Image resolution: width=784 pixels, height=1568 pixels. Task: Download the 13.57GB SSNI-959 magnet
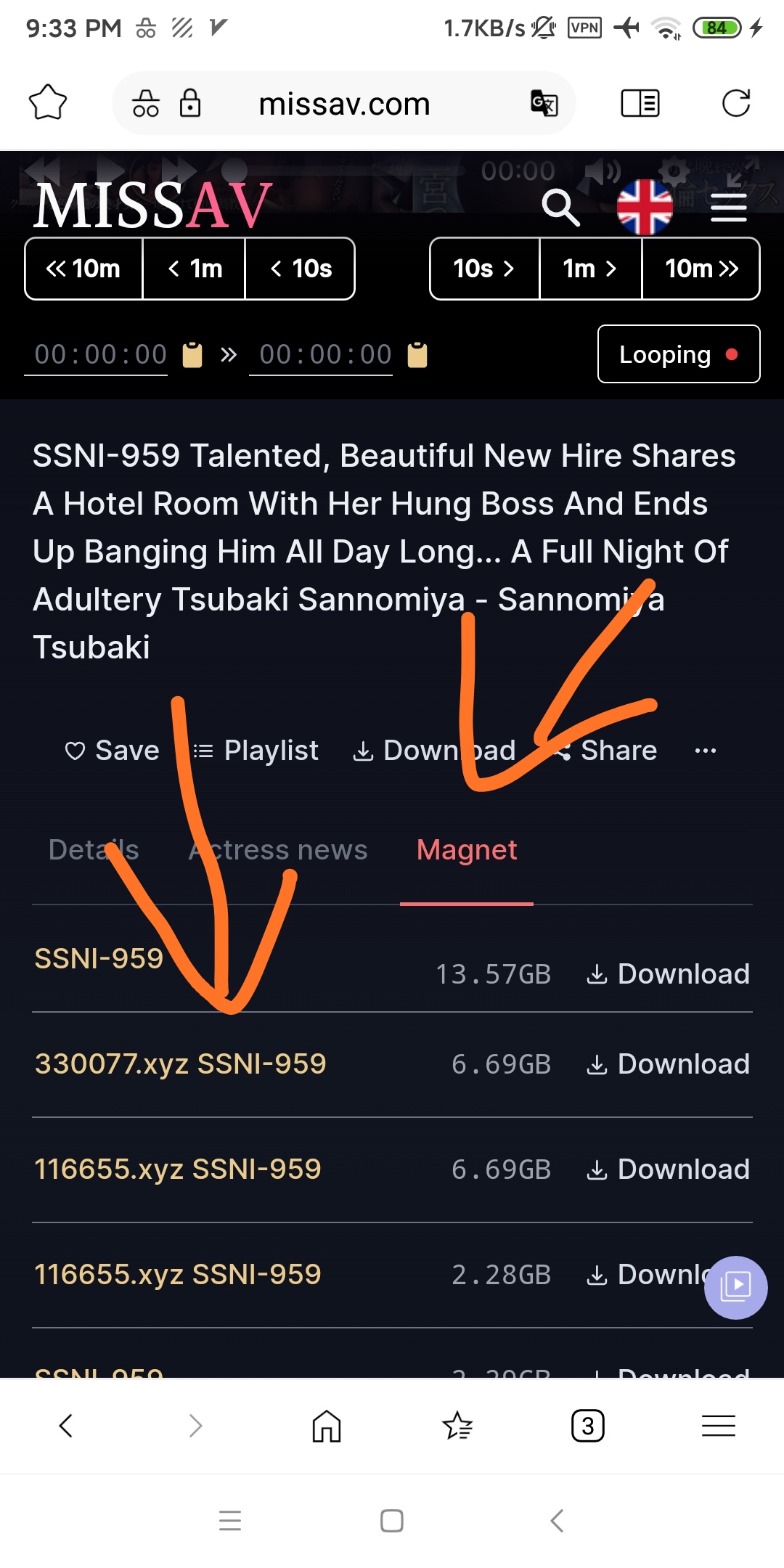(668, 974)
